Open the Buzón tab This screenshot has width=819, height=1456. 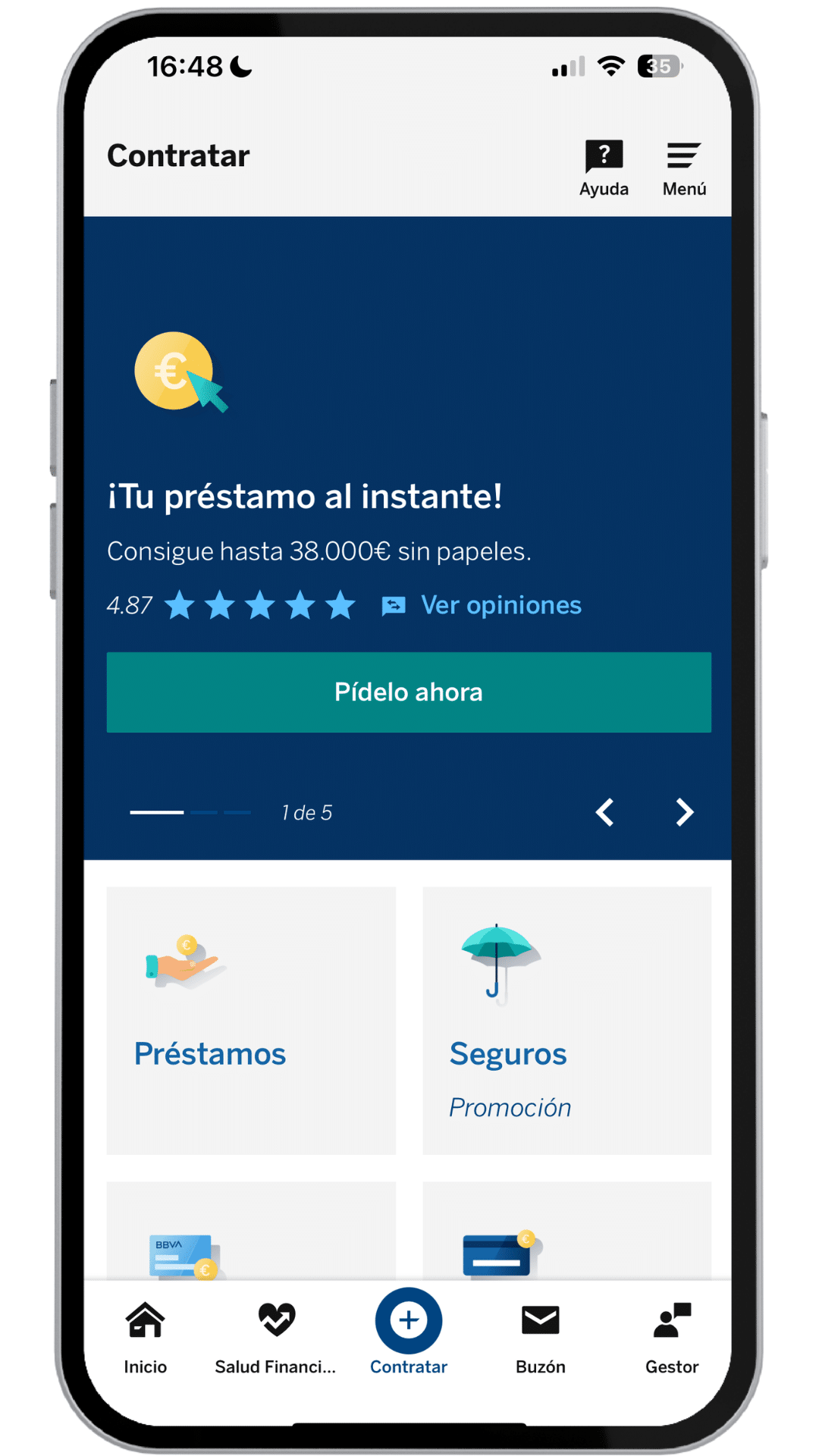(540, 1338)
